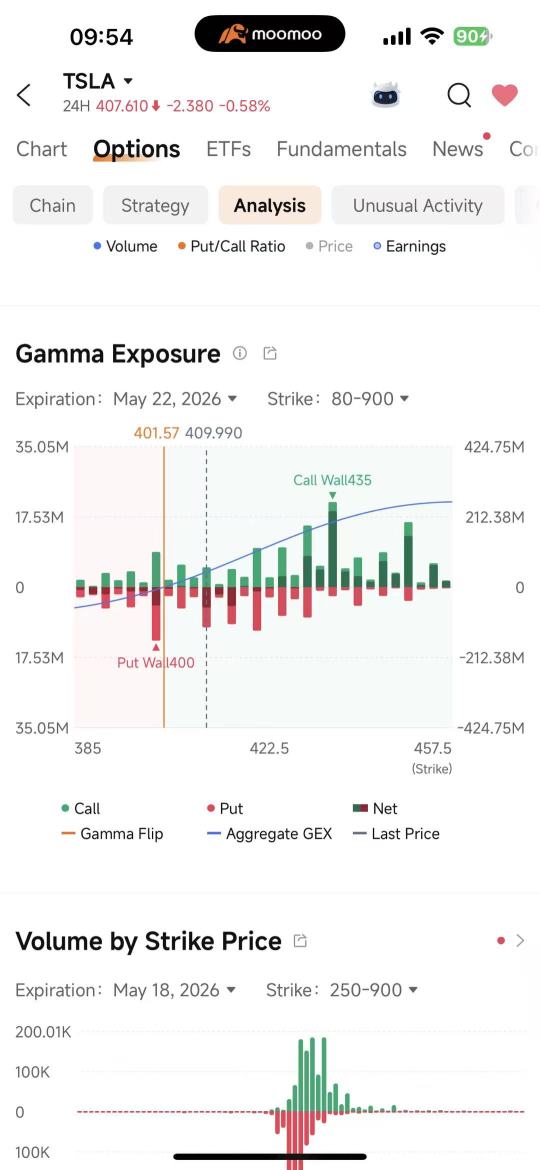540x1170 pixels.
Task: Open the Gamma Exposure info icon
Action: coord(239,353)
